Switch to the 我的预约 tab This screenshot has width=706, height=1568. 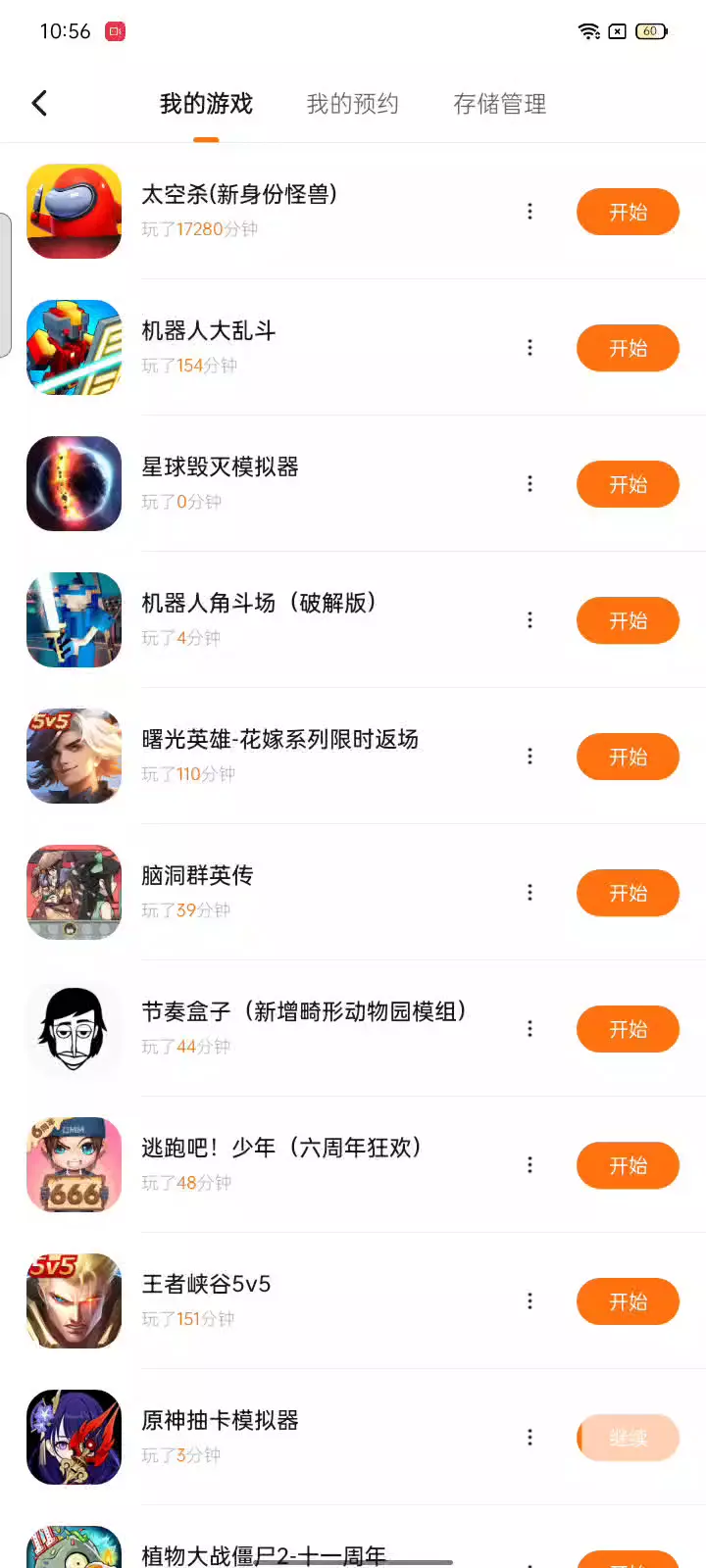pyautogui.click(x=352, y=104)
